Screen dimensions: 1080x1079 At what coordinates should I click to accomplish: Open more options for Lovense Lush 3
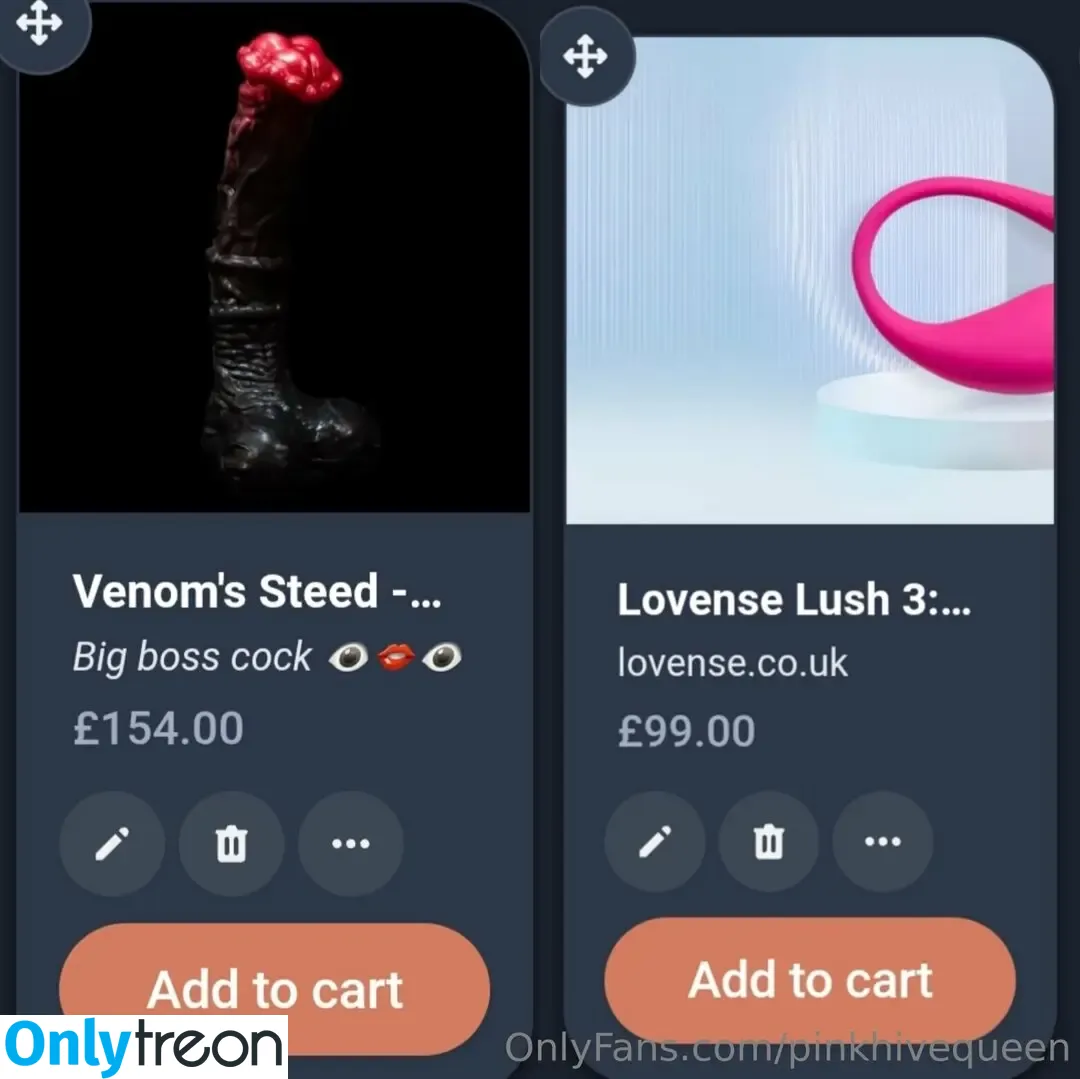tap(882, 841)
